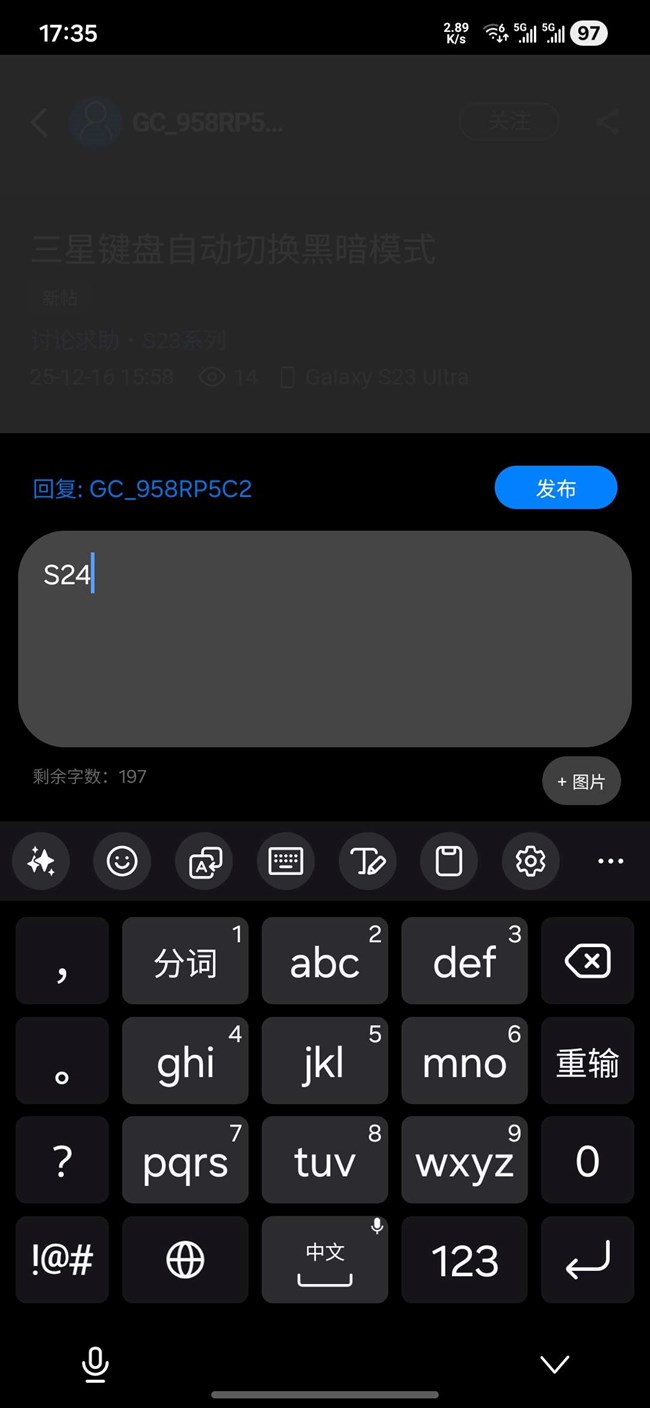This screenshot has width=650, height=1408.
Task: Open the !@# symbols keyboard
Action: (62, 1261)
